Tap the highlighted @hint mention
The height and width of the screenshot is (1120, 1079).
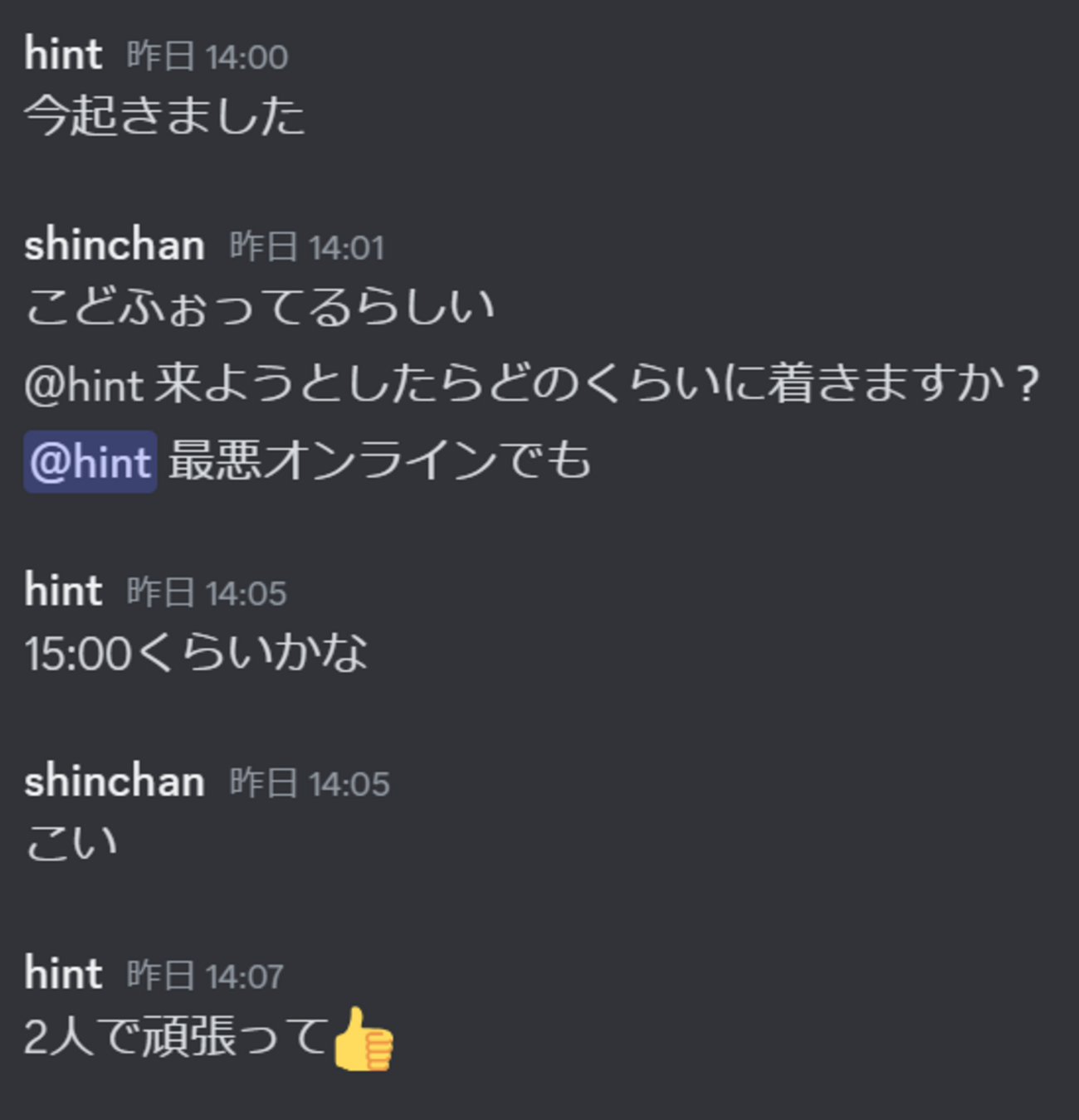click(90, 462)
